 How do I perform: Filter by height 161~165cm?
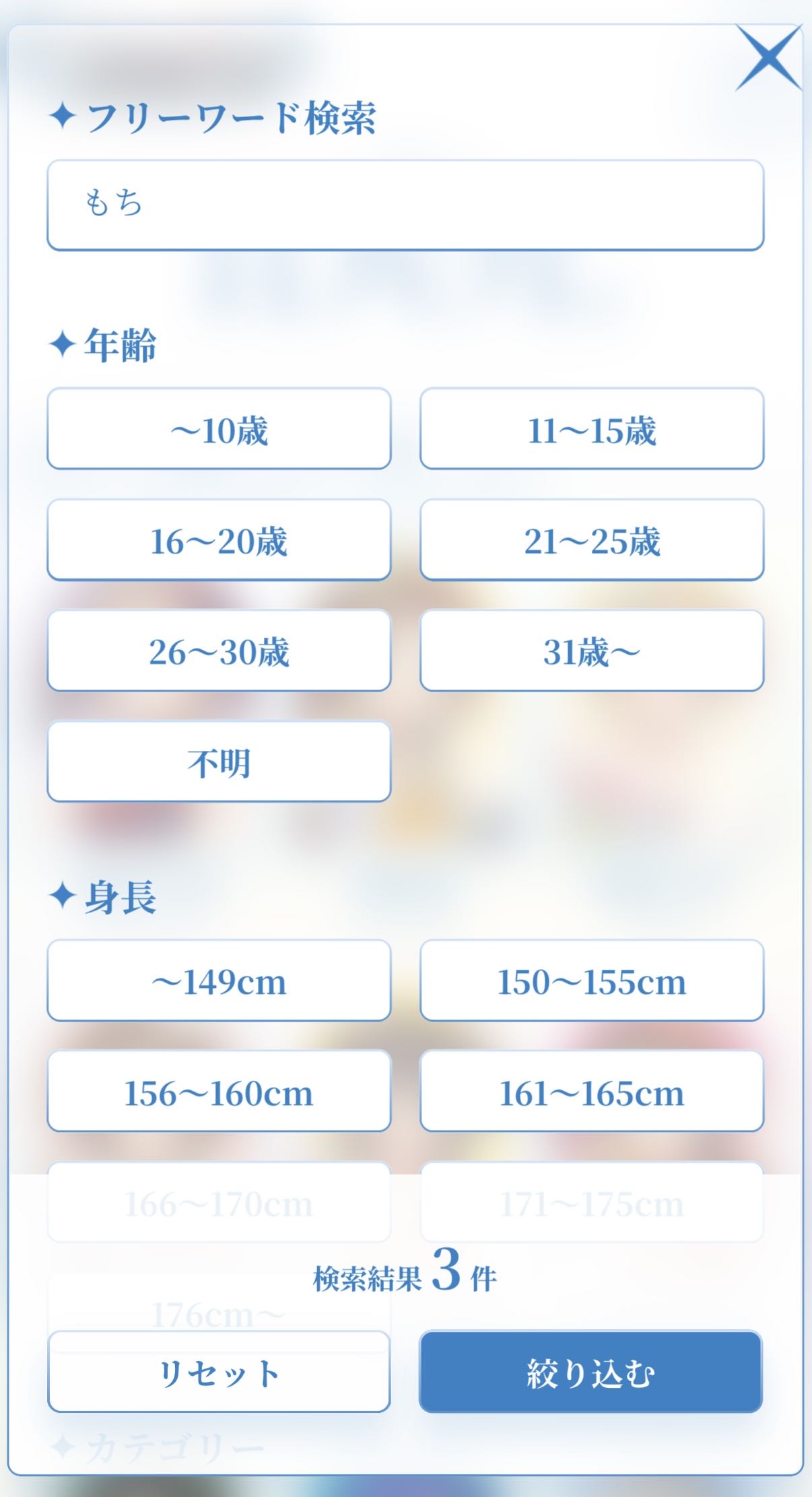[x=592, y=1091]
